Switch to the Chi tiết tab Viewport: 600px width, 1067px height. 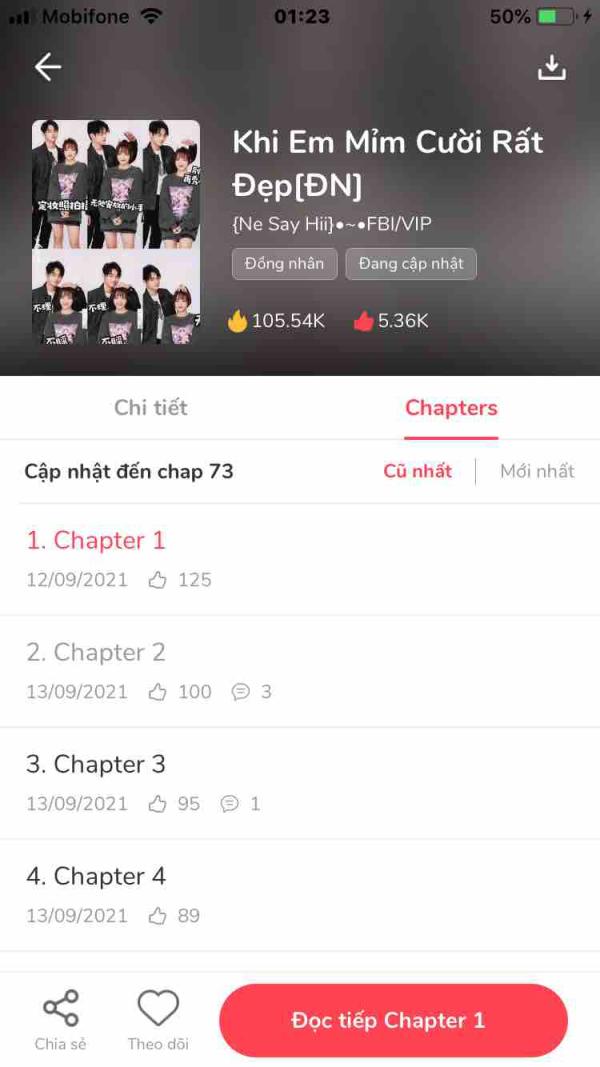pos(151,407)
